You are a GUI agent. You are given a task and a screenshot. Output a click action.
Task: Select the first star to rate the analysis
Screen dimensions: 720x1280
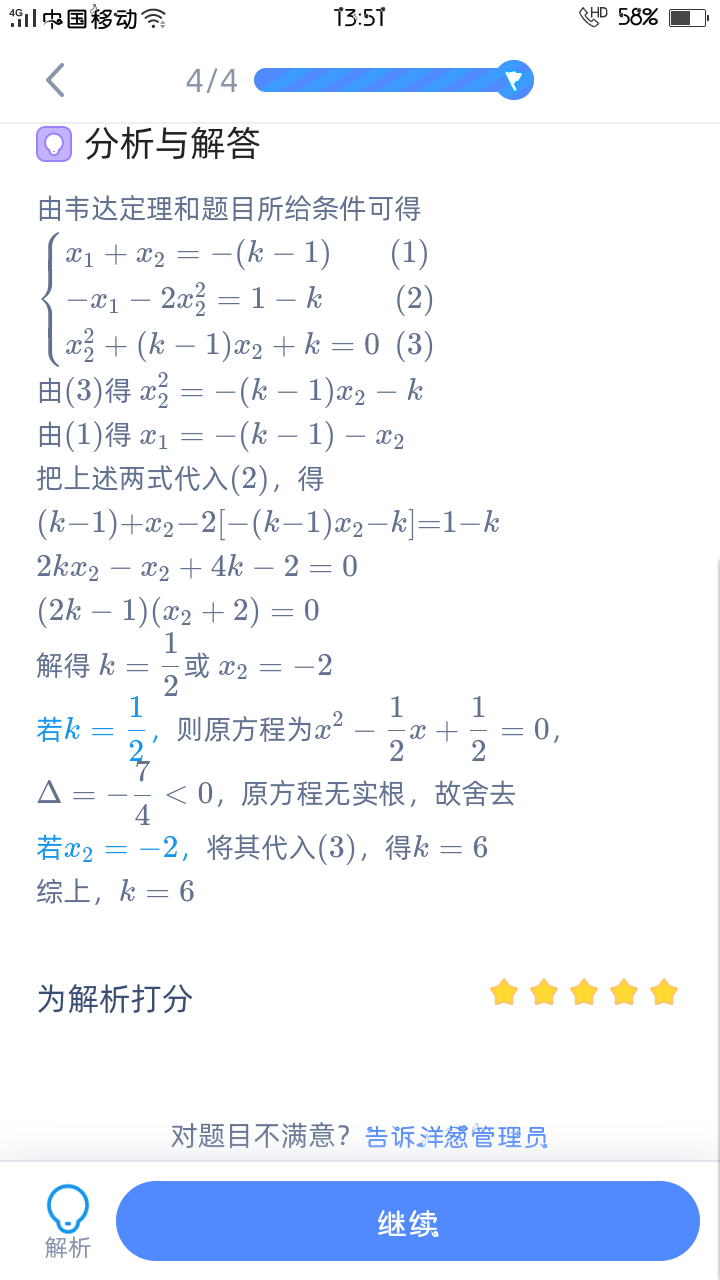tap(504, 992)
